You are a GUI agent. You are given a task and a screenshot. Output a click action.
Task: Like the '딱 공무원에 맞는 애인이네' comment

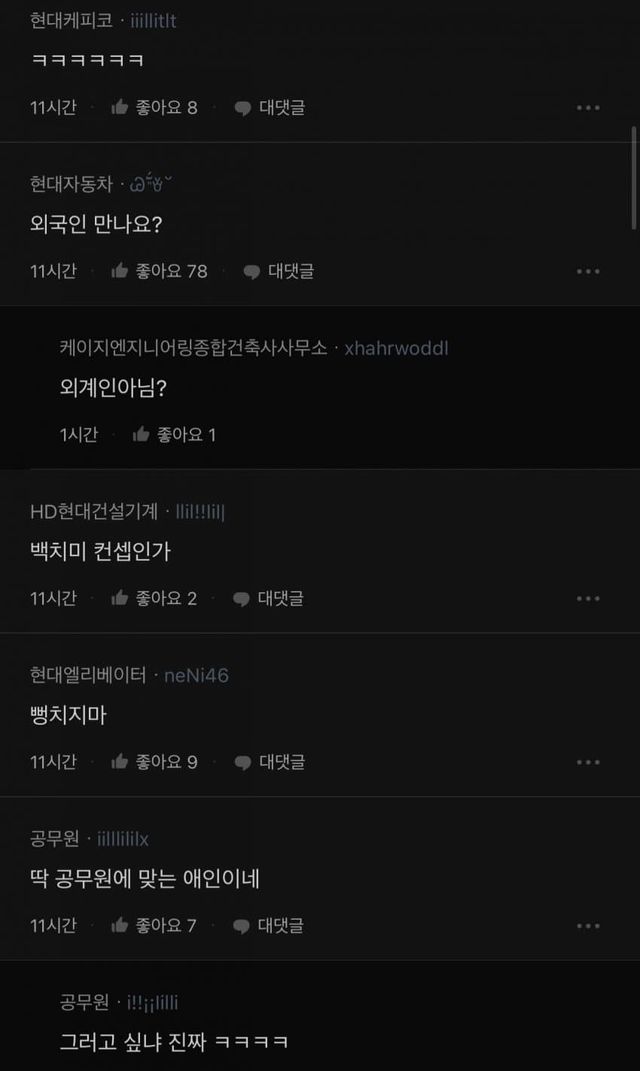coord(153,925)
